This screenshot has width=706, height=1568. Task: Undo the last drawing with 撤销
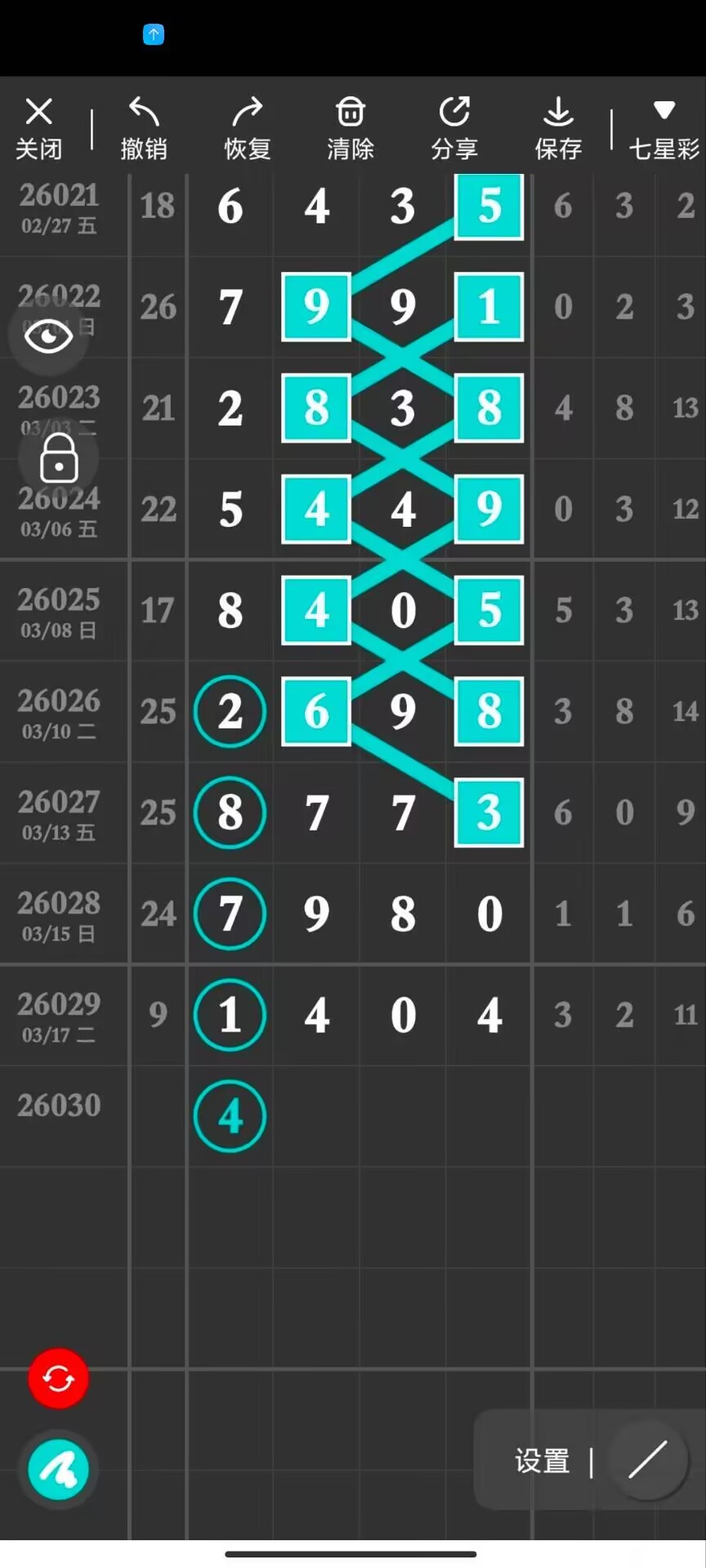tap(144, 127)
